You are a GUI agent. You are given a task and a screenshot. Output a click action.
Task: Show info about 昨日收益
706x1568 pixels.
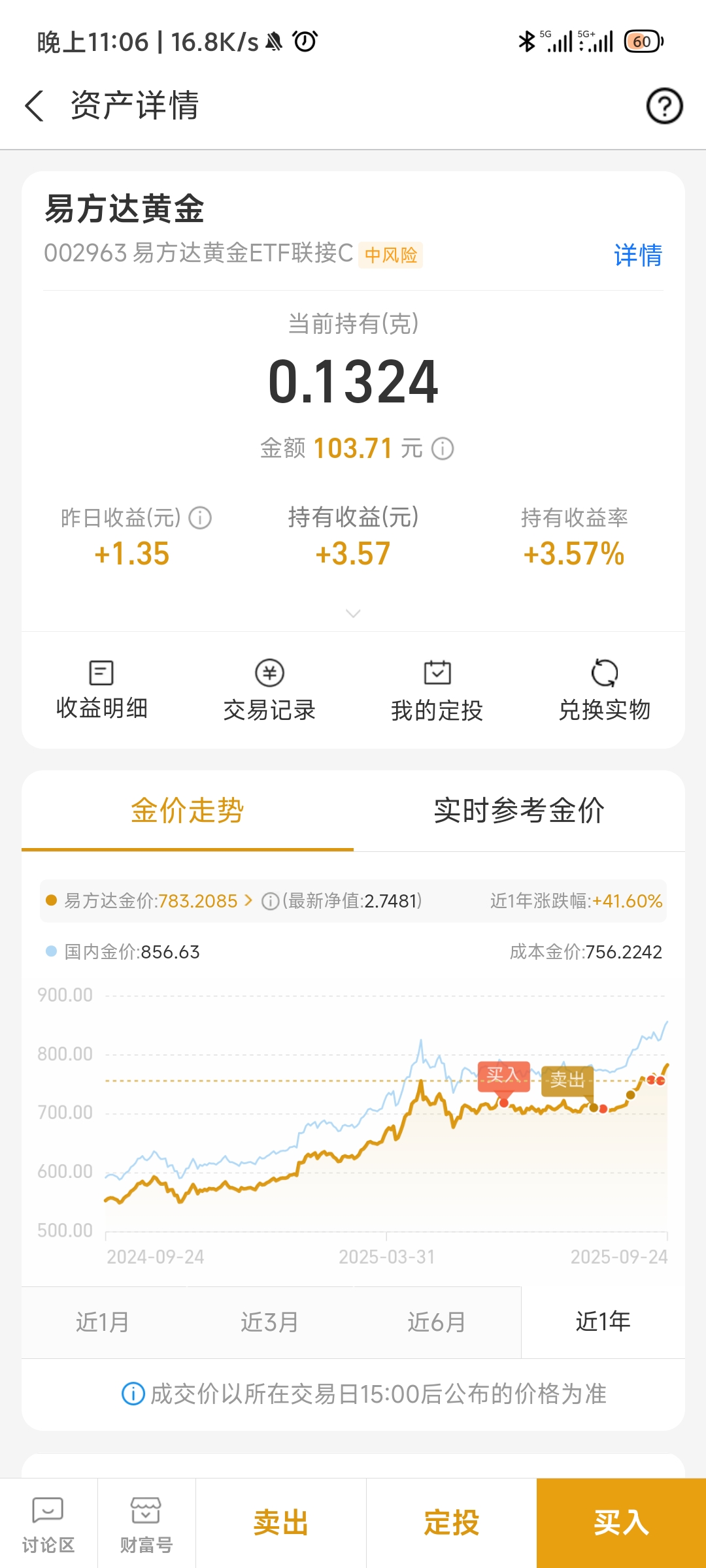(x=200, y=518)
